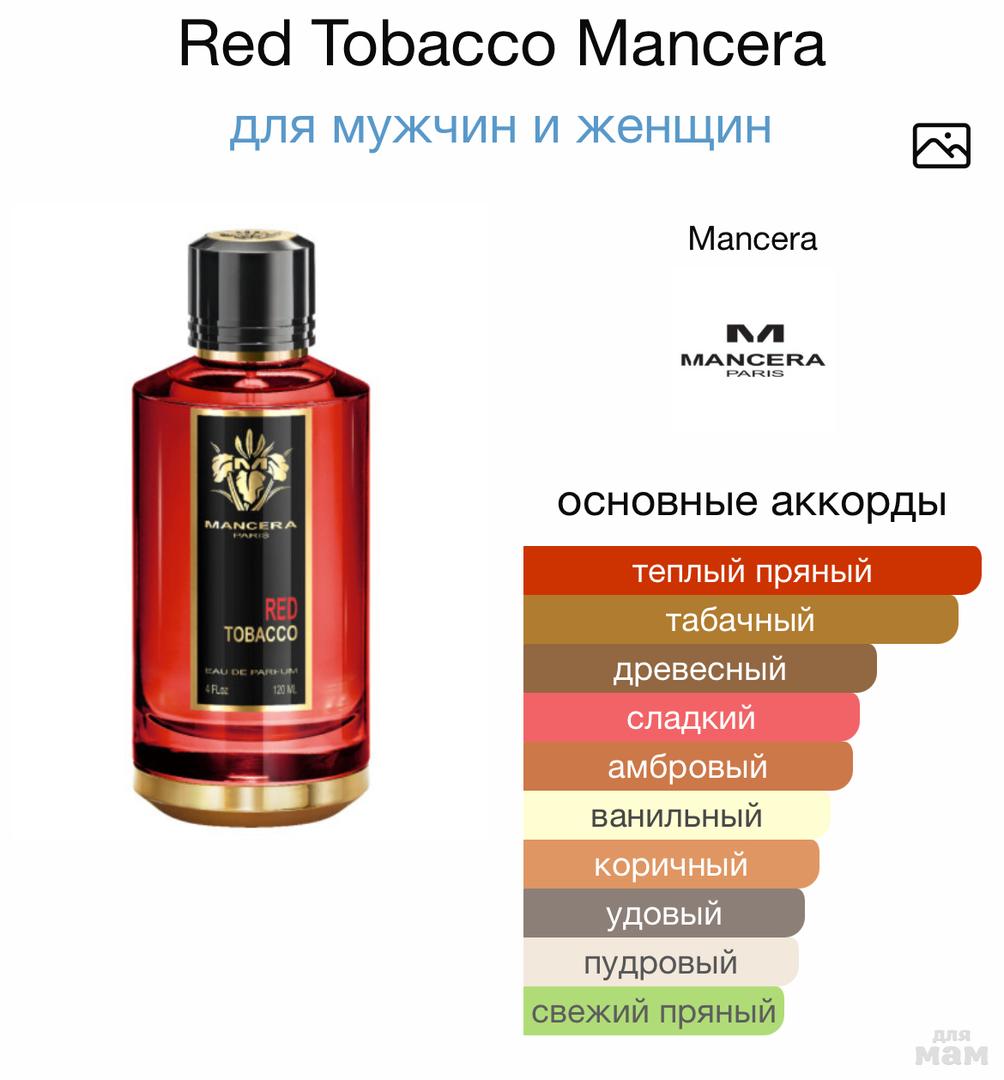Open the perfume photo gallery icon
Image resolution: width=1004 pixels, height=1080 pixels.
pos(941,146)
